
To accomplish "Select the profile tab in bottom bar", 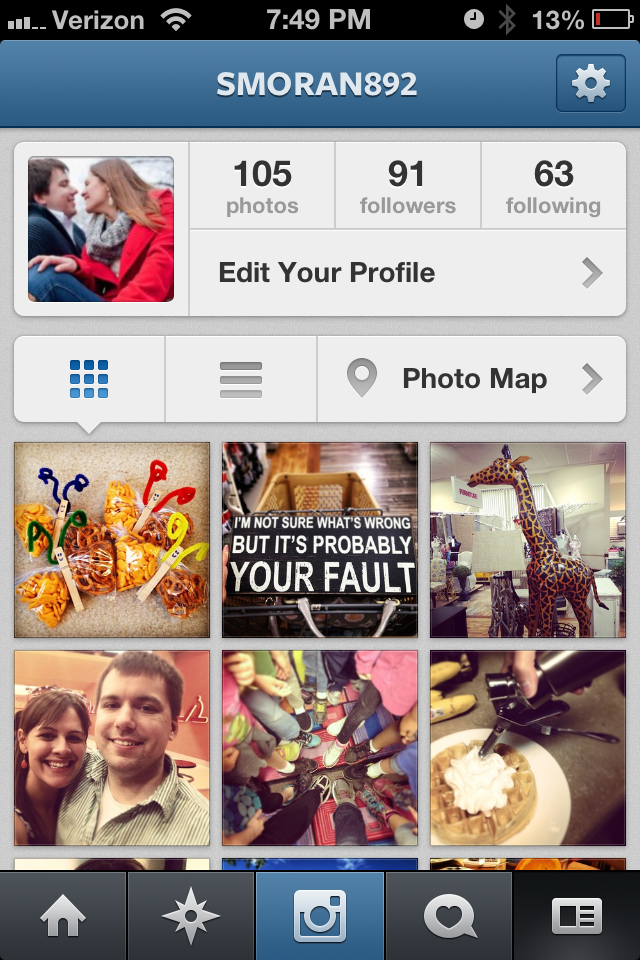I will 577,916.
